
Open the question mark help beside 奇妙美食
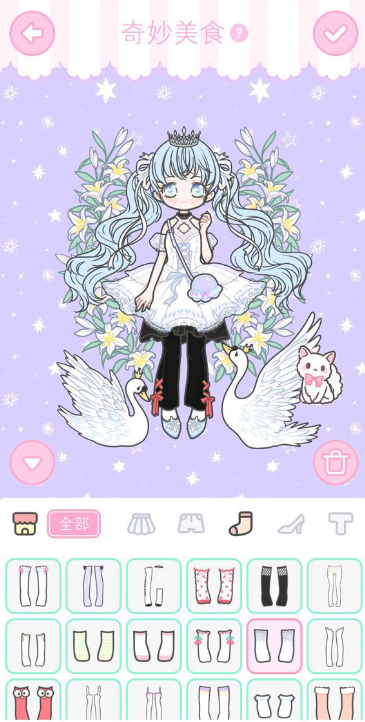(x=239, y=33)
